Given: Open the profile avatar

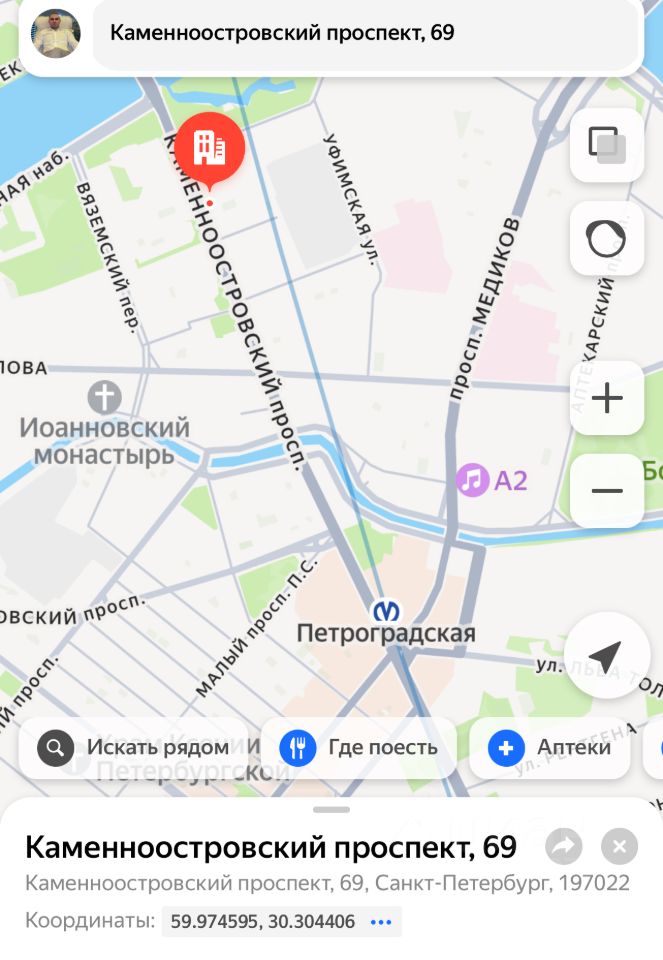Looking at the screenshot, I should [56, 34].
